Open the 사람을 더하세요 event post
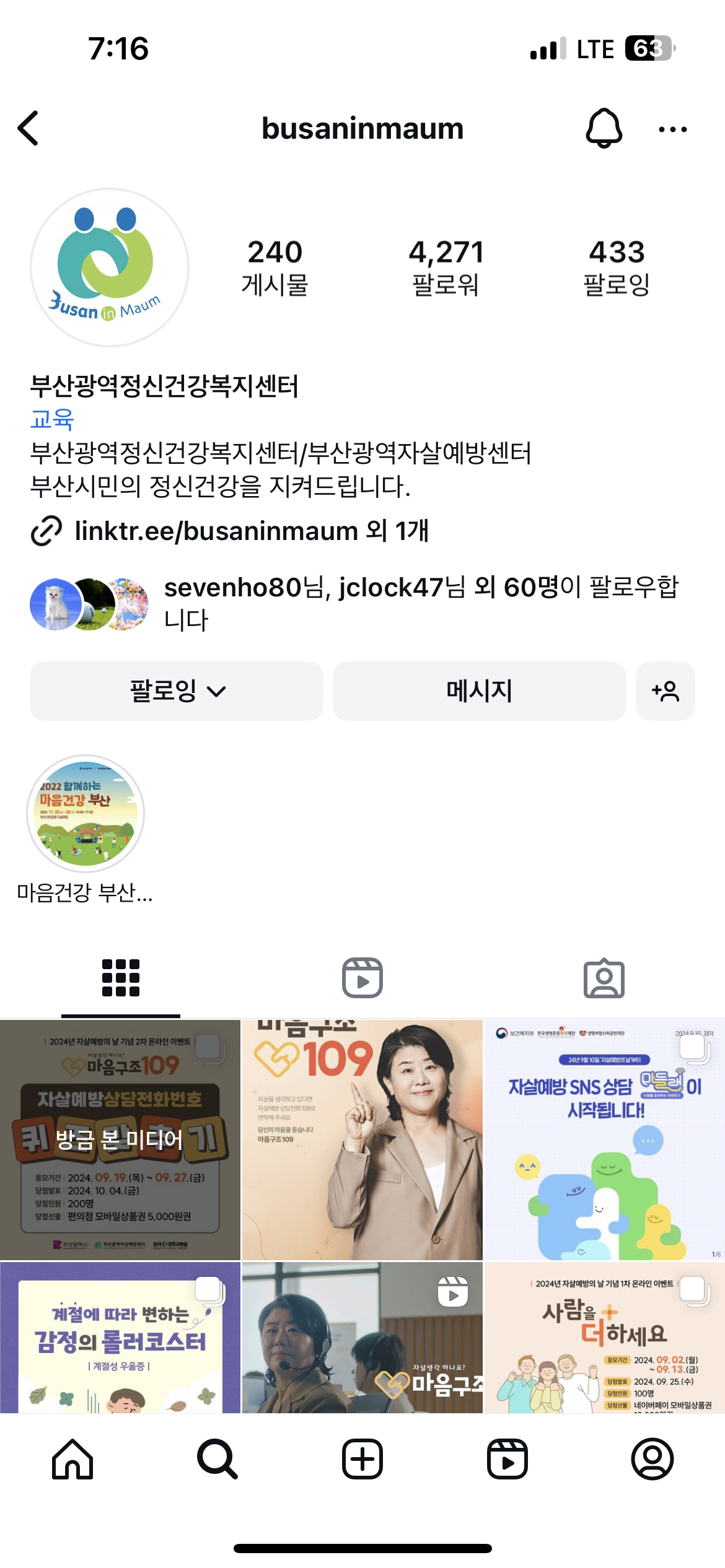Screen dimensions: 725x1568 click(604, 1338)
